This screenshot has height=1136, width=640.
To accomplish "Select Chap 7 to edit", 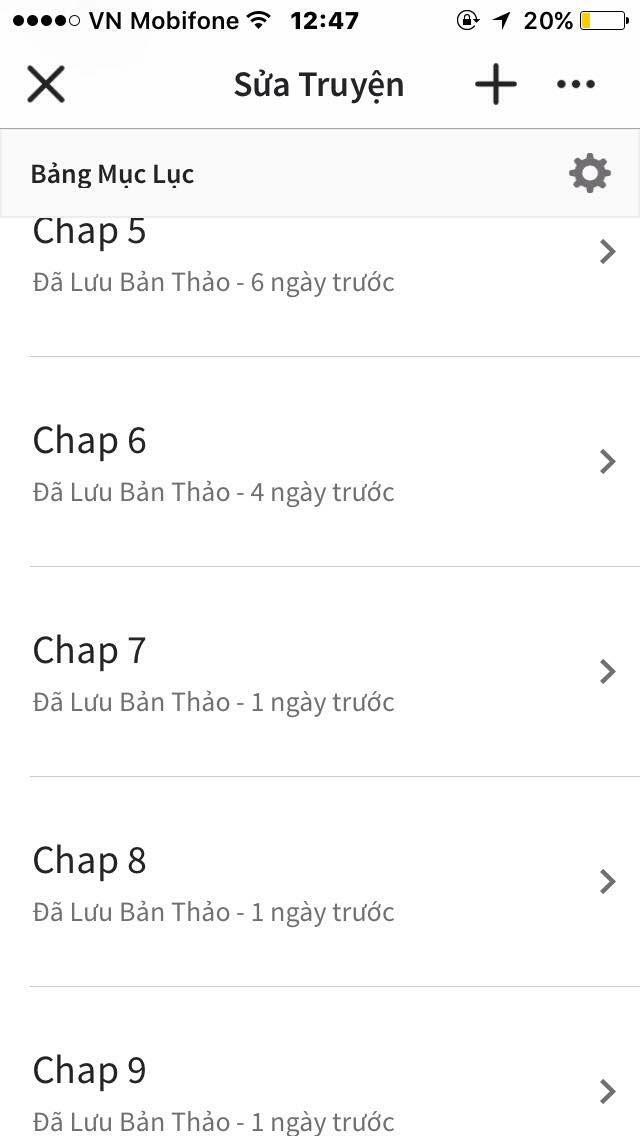I will tap(320, 672).
